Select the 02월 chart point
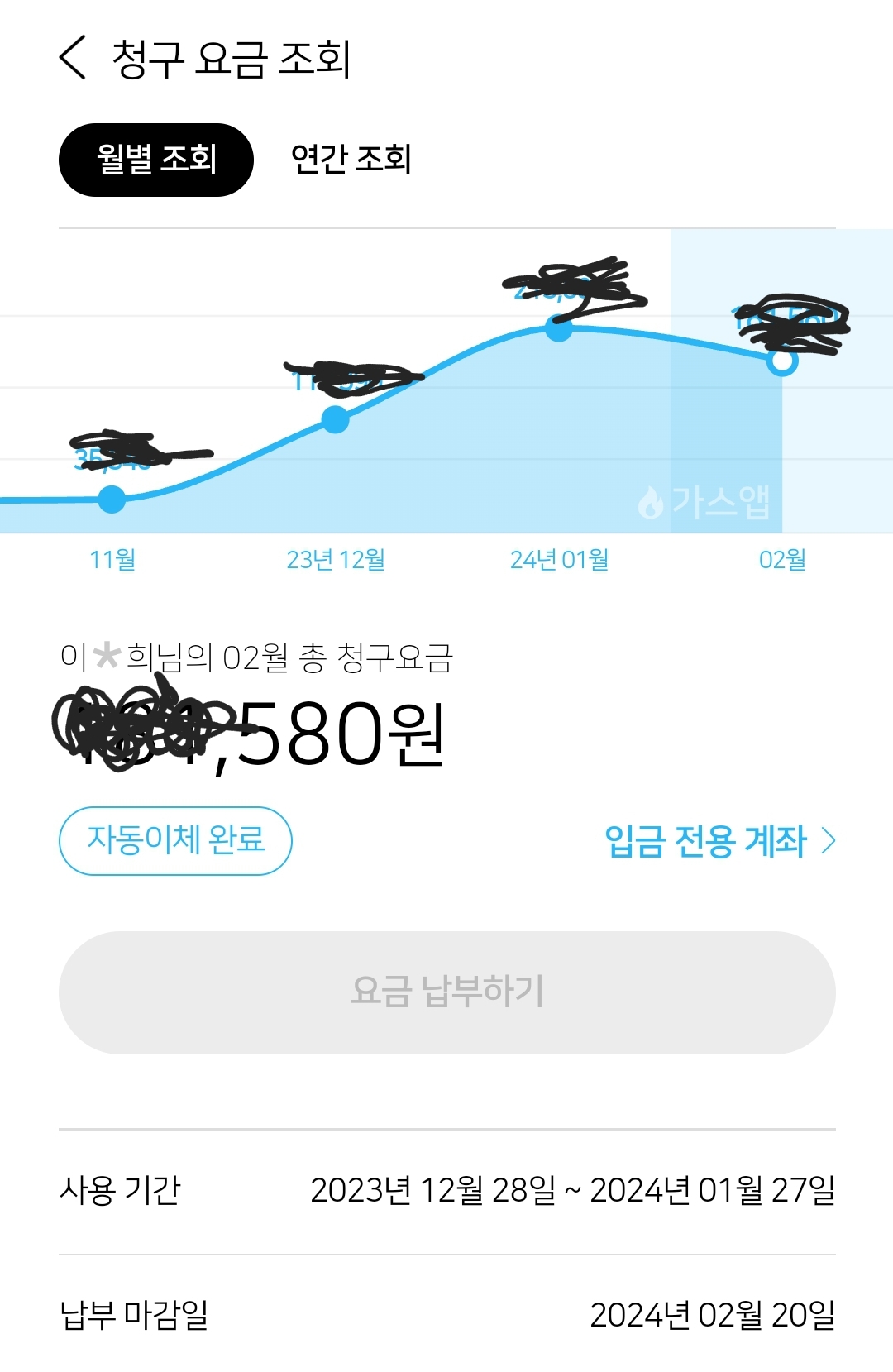893x1372 pixels. coord(782,361)
